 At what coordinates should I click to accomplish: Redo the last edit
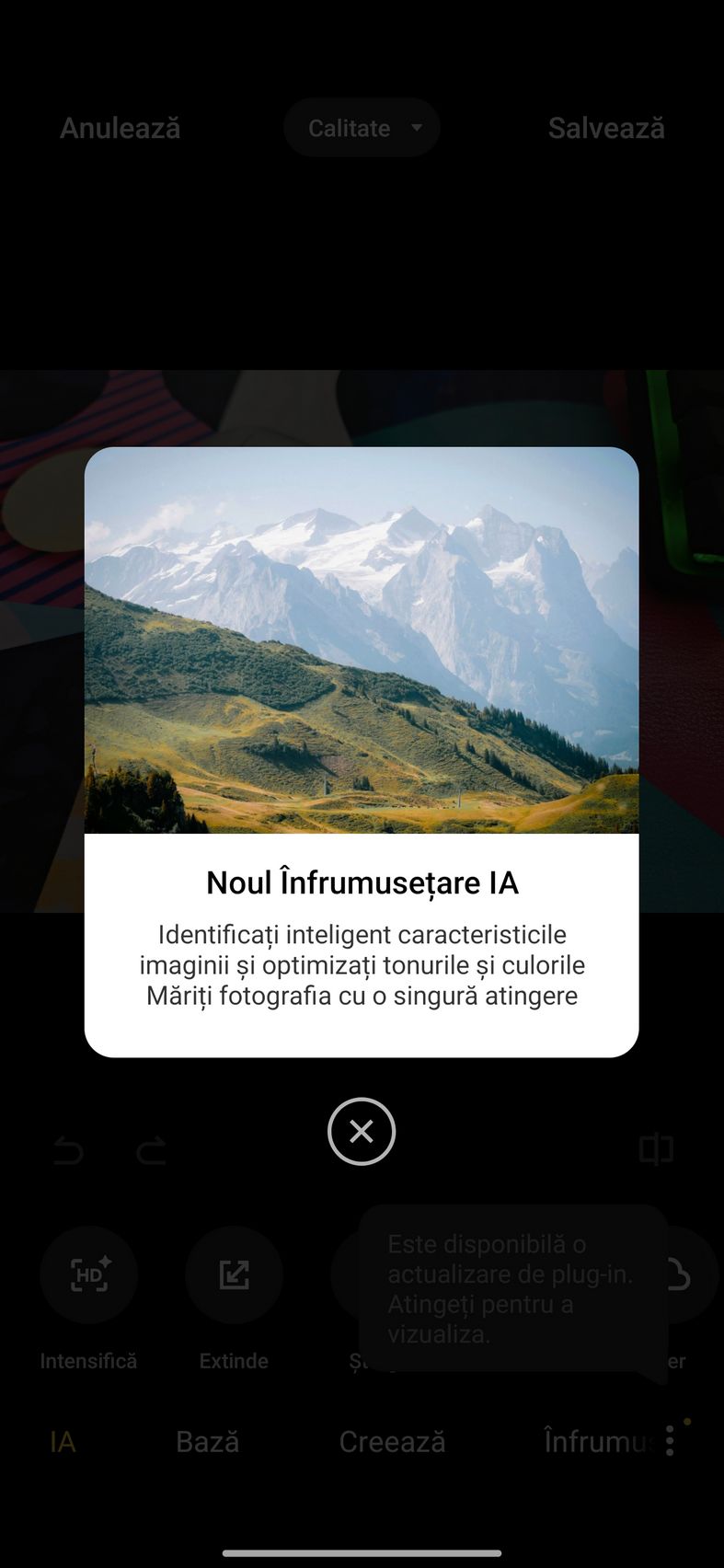152,1150
